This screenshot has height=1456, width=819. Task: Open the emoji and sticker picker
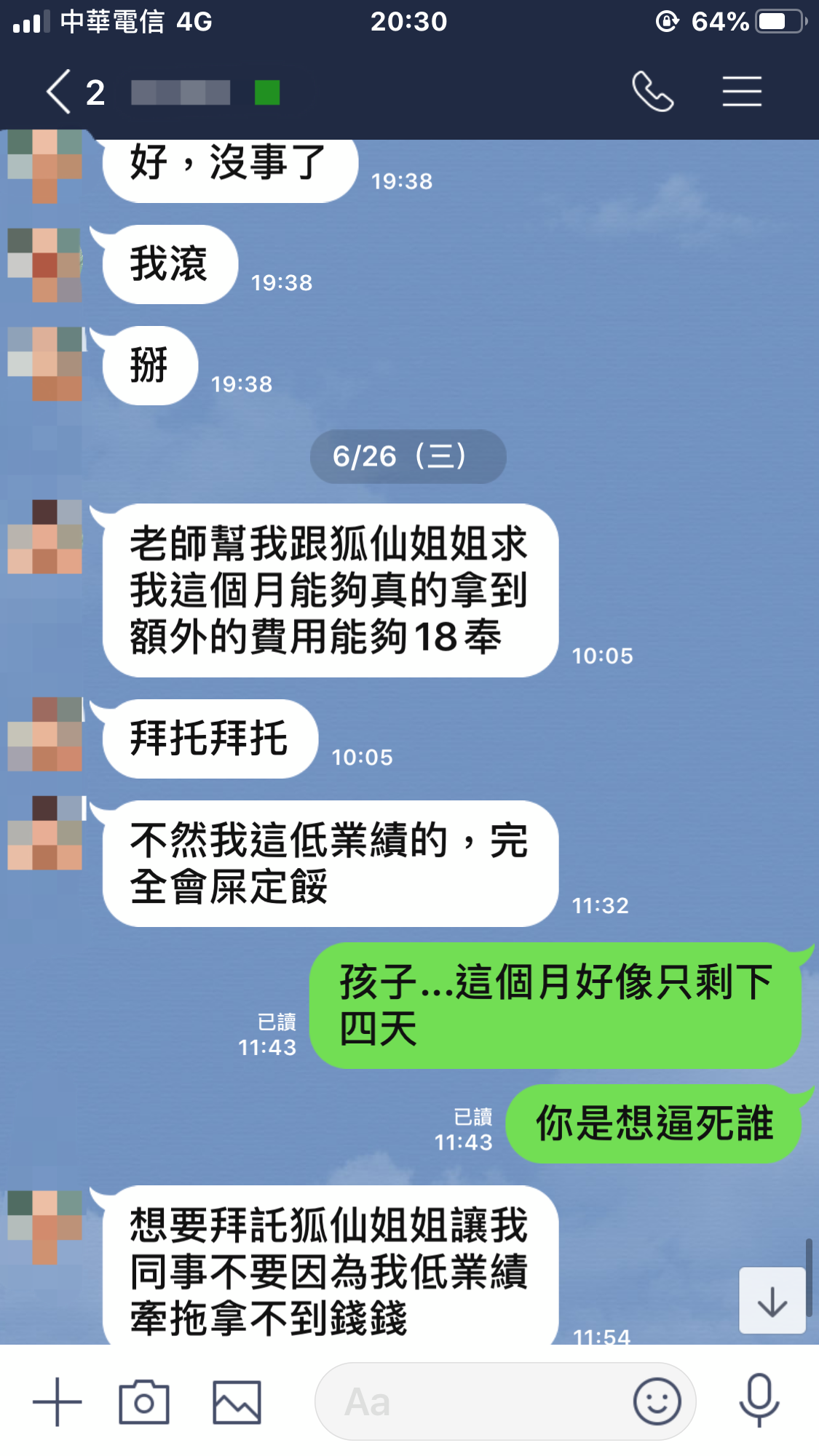coord(657,1401)
